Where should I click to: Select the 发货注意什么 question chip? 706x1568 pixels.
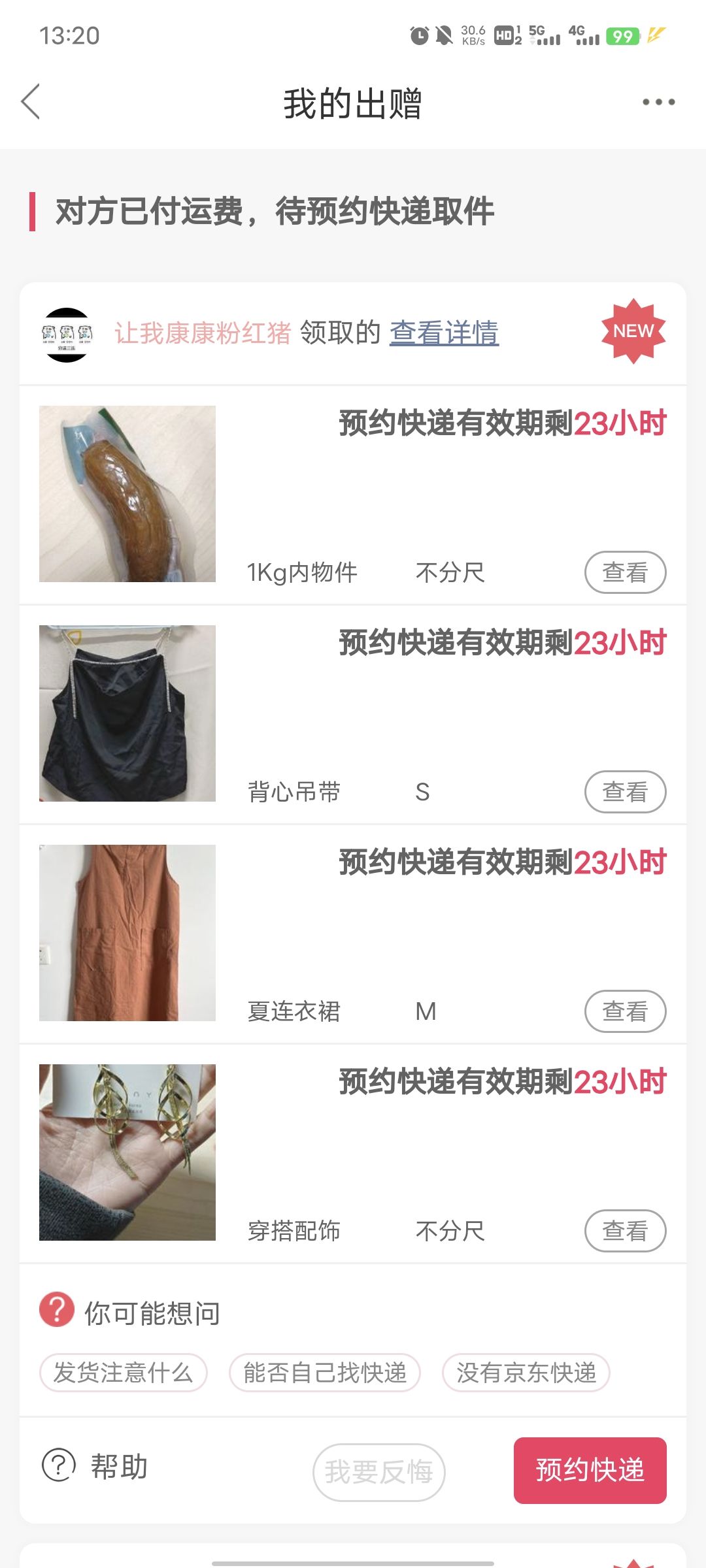pos(124,1373)
